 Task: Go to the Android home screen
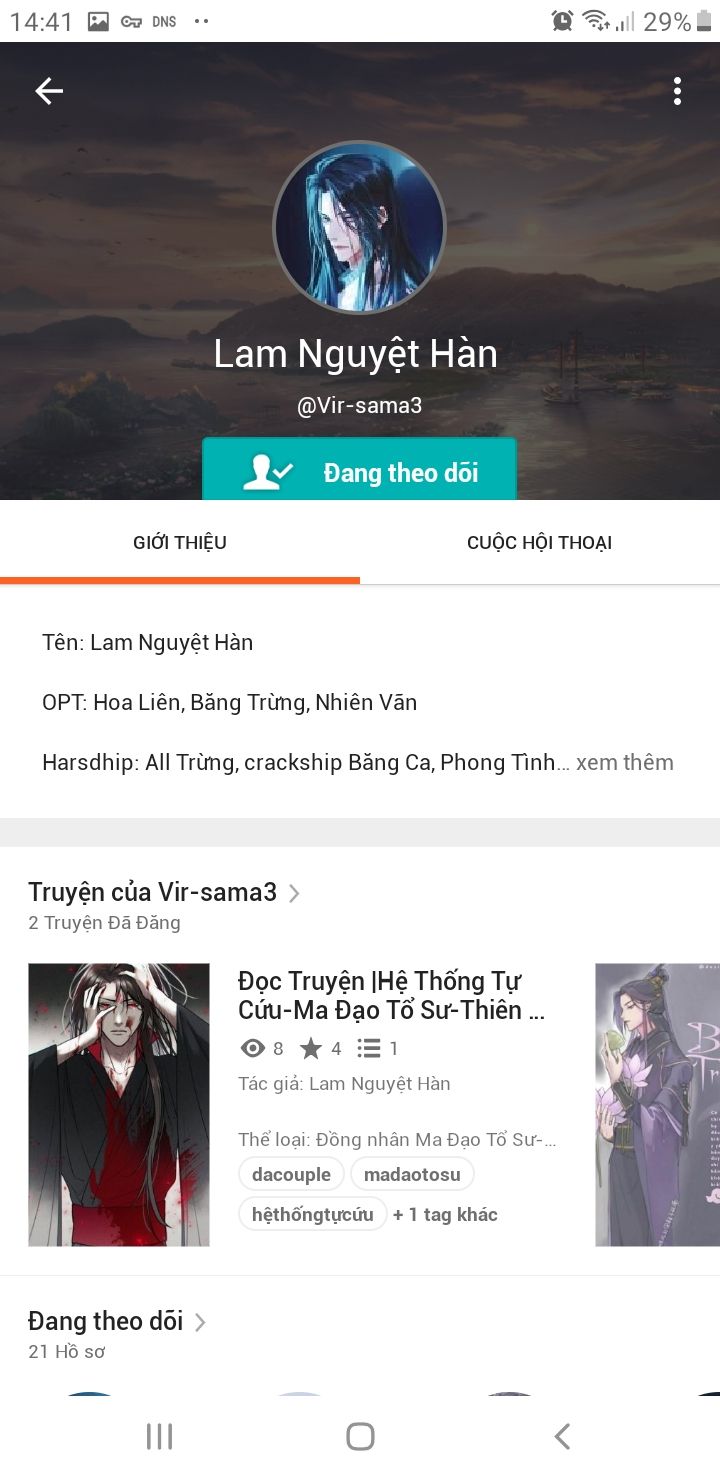360,1437
